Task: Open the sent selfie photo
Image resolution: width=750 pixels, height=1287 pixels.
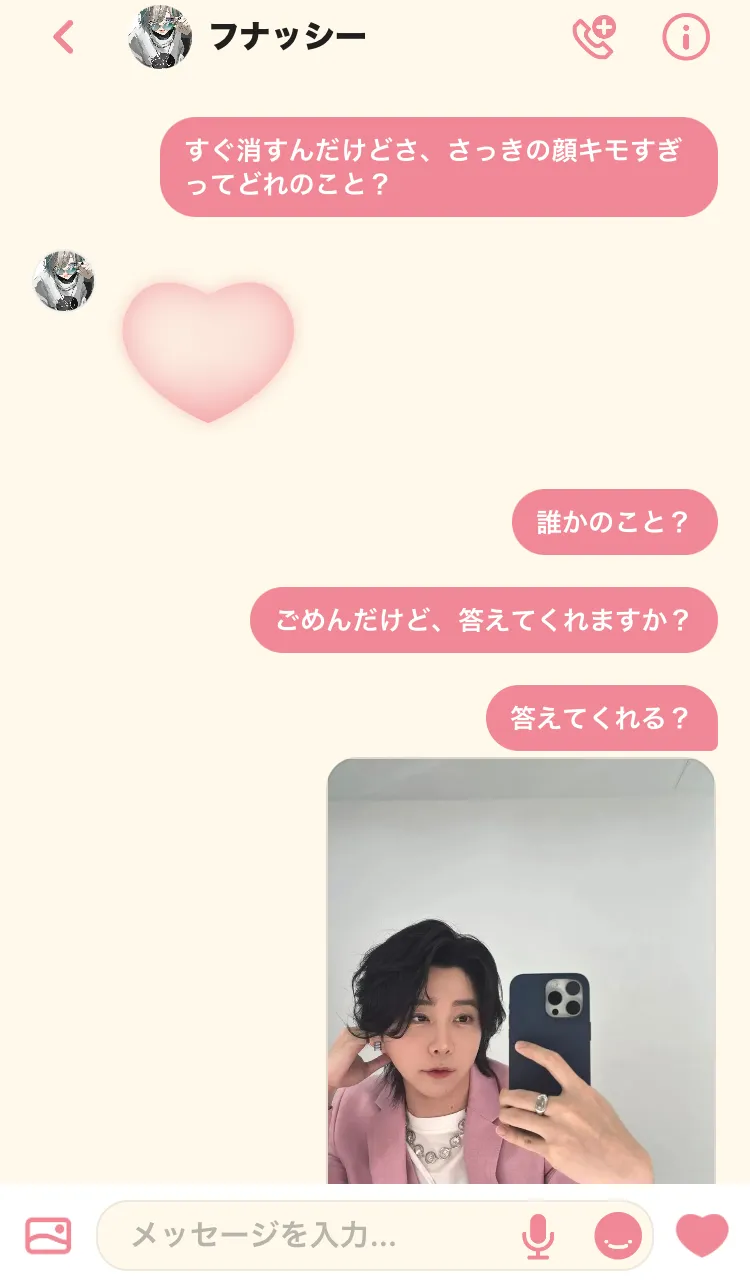Action: point(521,971)
